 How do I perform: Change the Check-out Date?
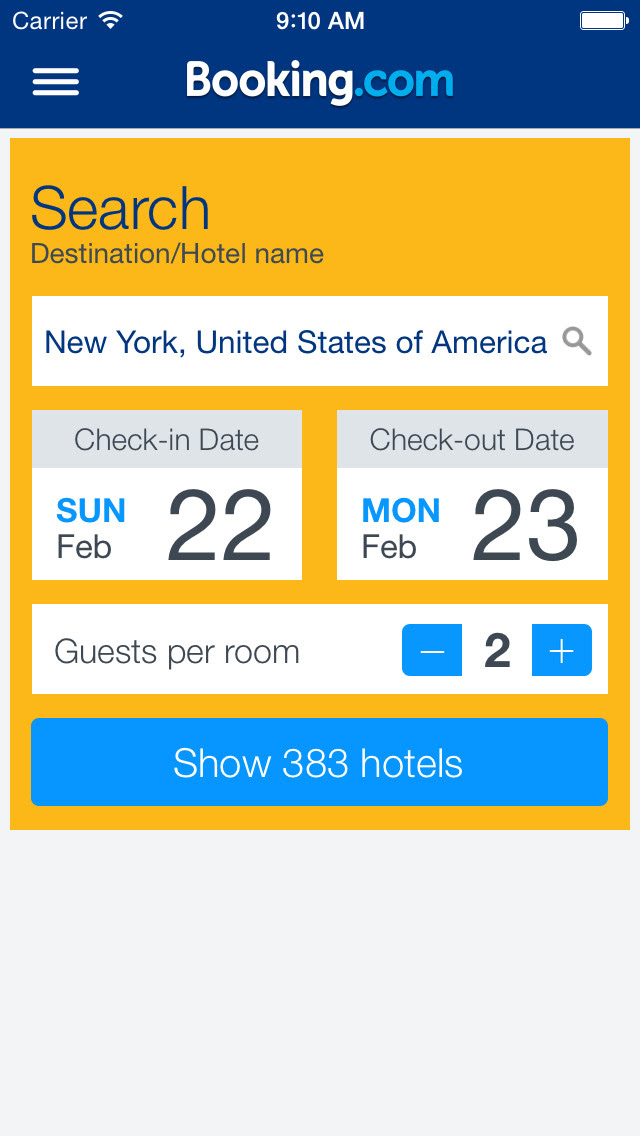(x=472, y=495)
